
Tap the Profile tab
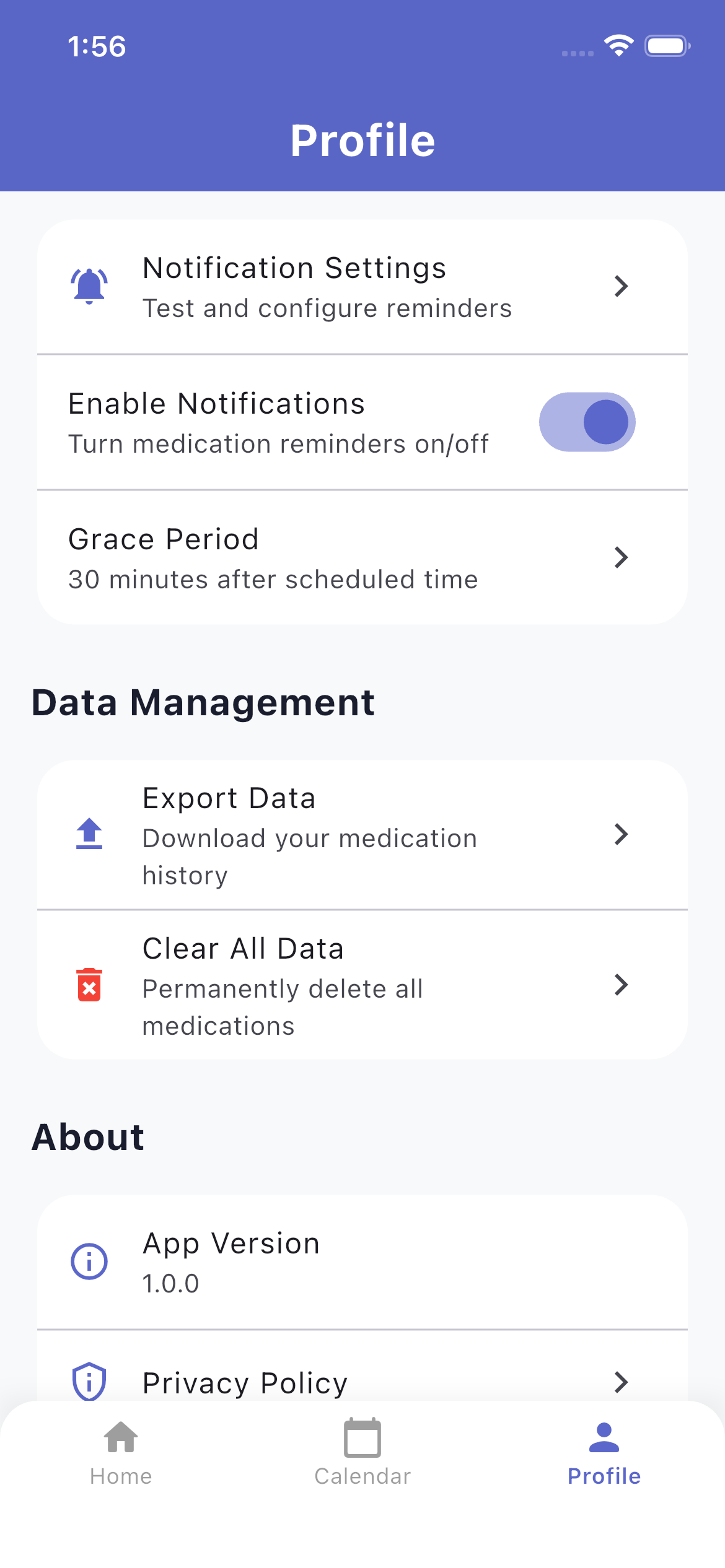(604, 1453)
